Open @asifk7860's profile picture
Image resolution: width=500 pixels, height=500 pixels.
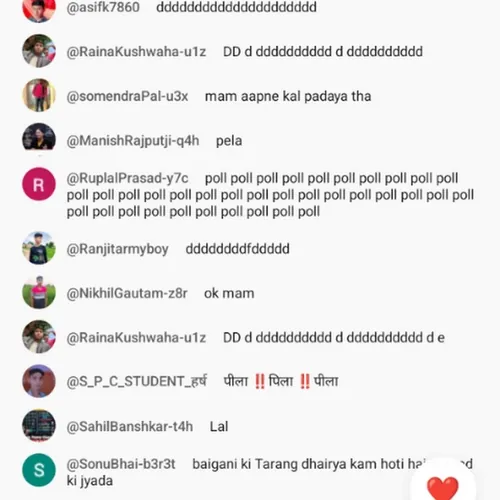click(39, 9)
